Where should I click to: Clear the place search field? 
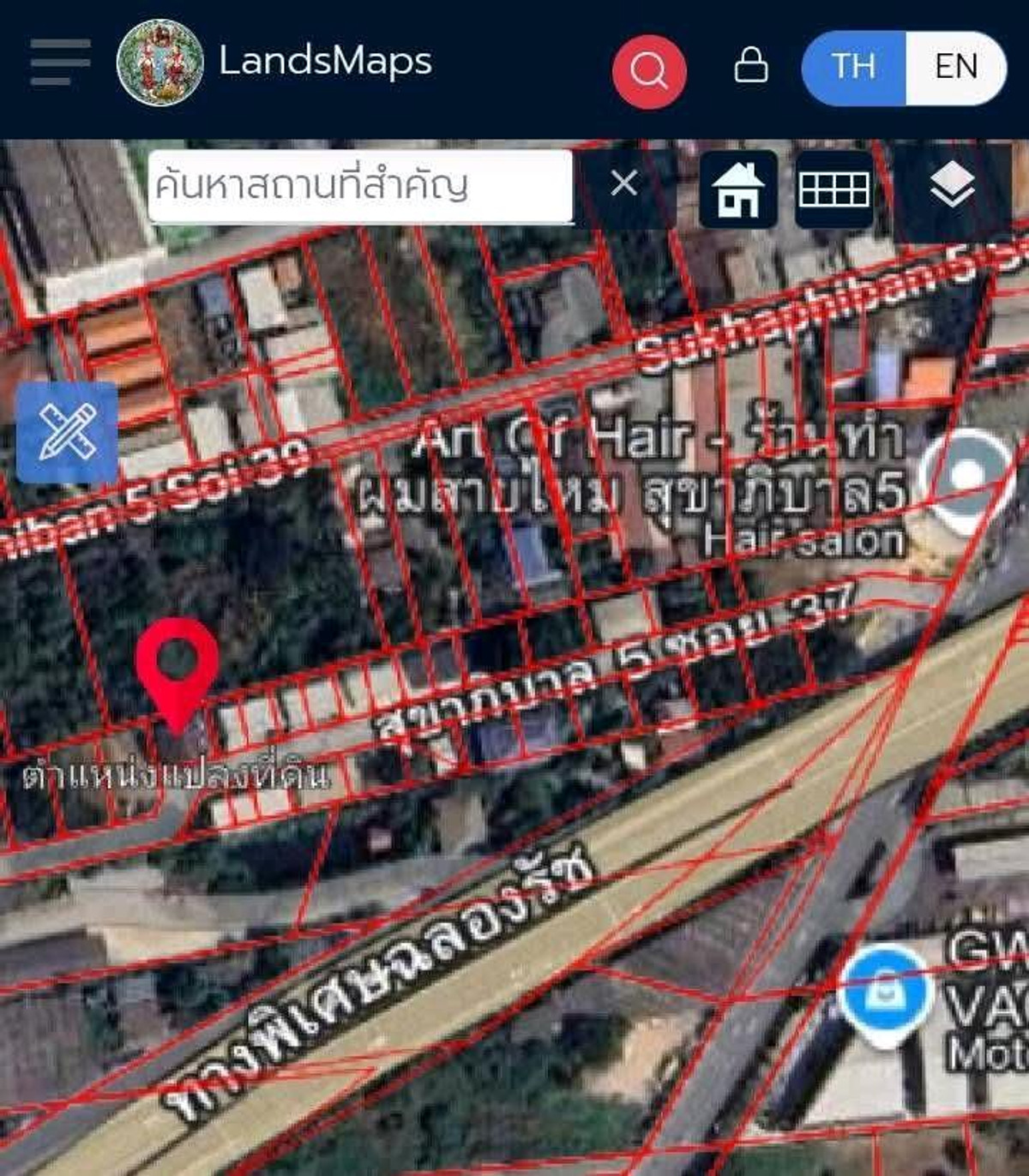coord(624,183)
